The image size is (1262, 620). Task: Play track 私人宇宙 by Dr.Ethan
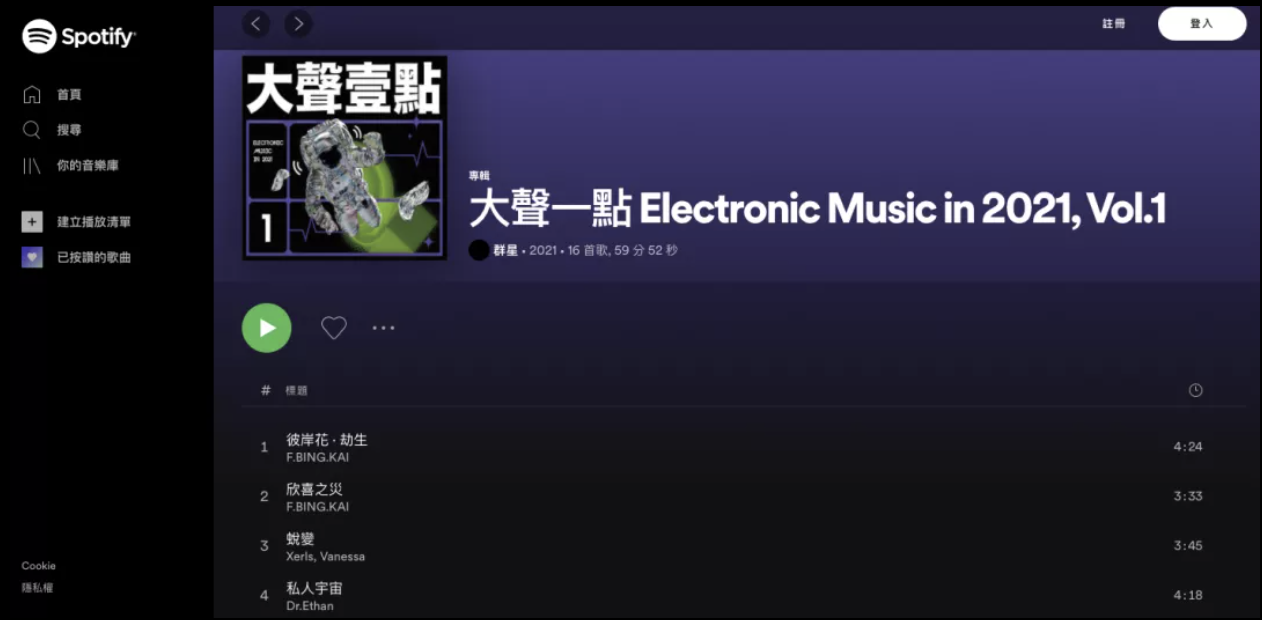point(314,588)
